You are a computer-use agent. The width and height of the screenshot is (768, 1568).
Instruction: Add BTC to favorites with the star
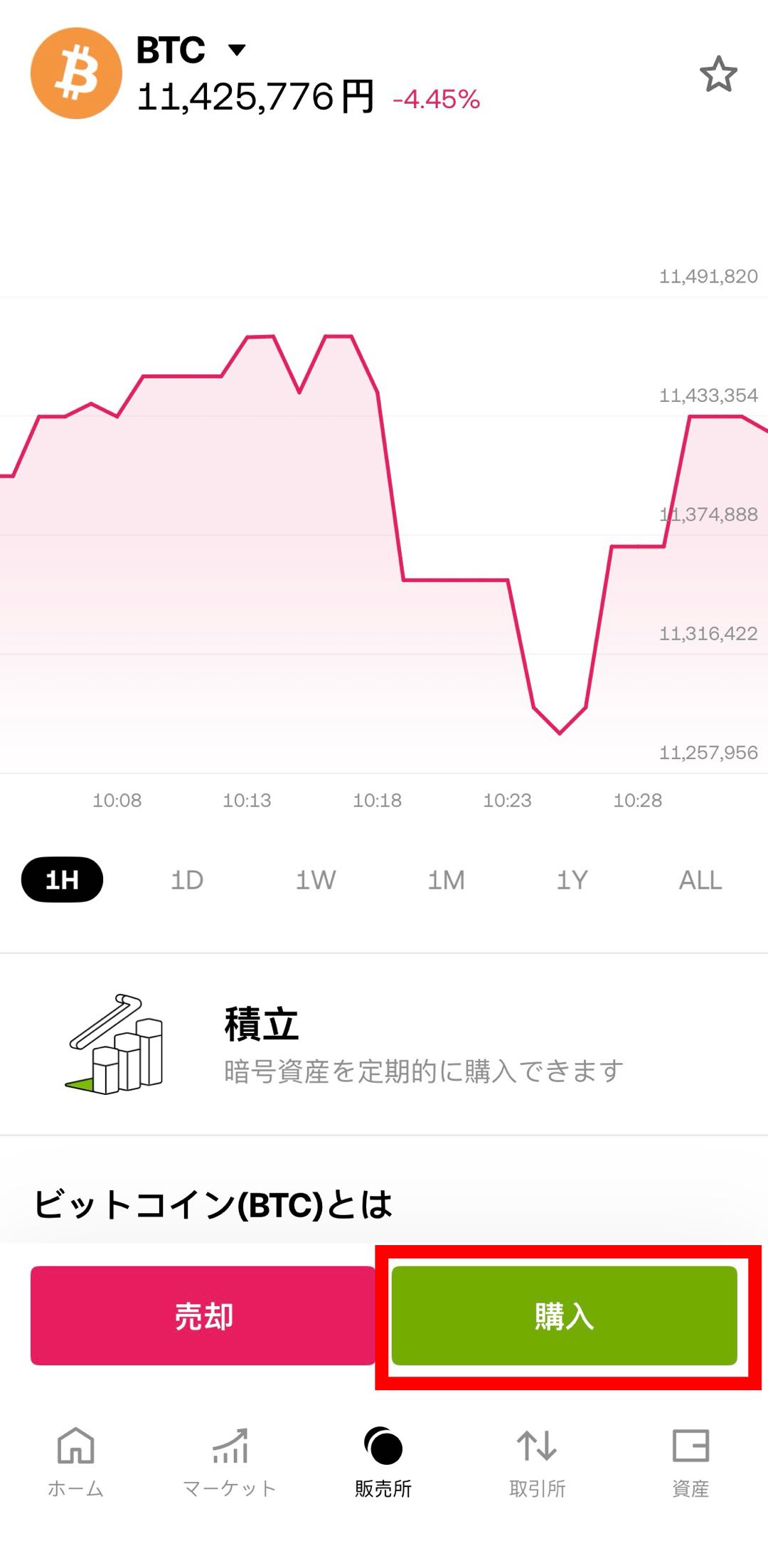coord(718,74)
